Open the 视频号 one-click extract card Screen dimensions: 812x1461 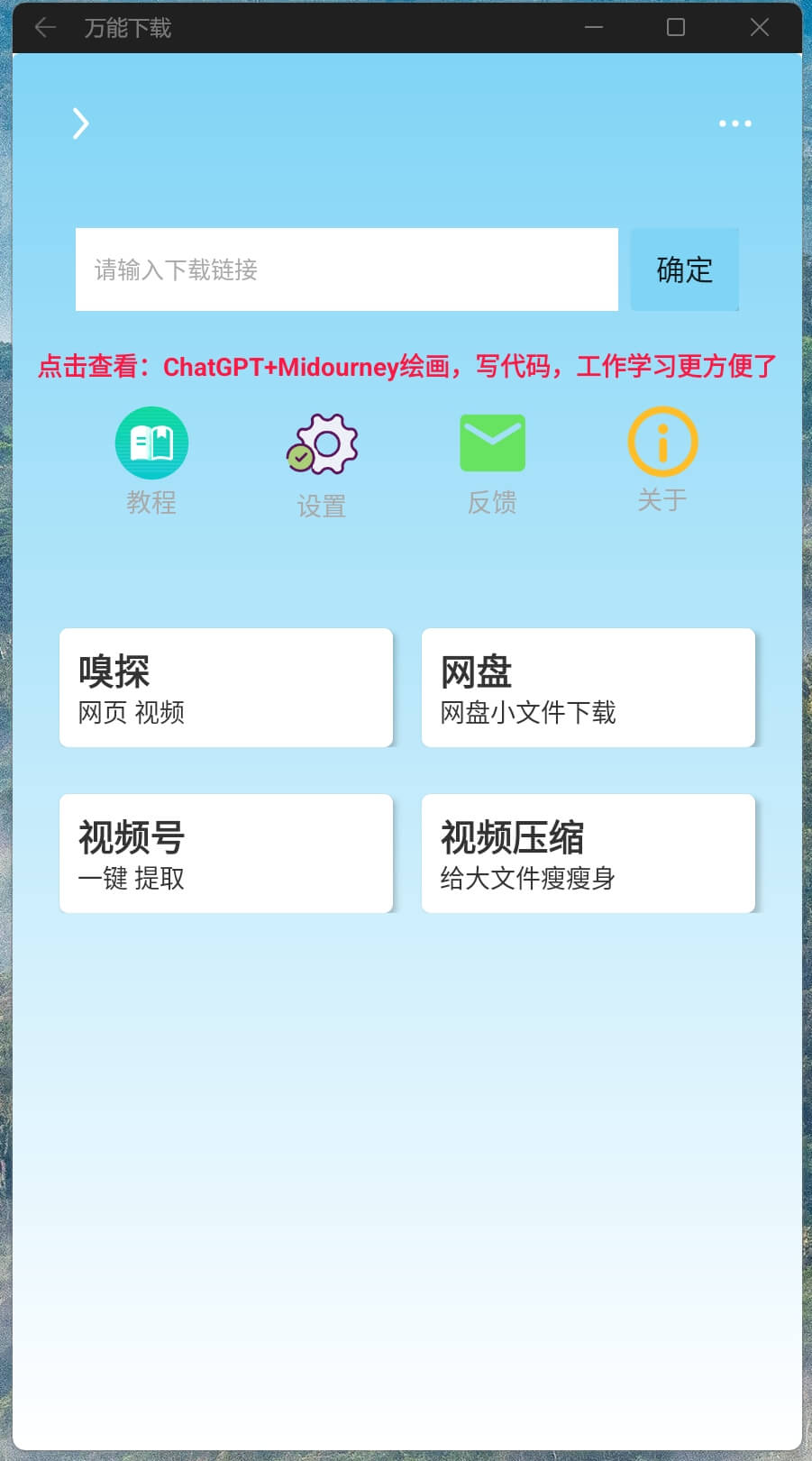point(226,854)
